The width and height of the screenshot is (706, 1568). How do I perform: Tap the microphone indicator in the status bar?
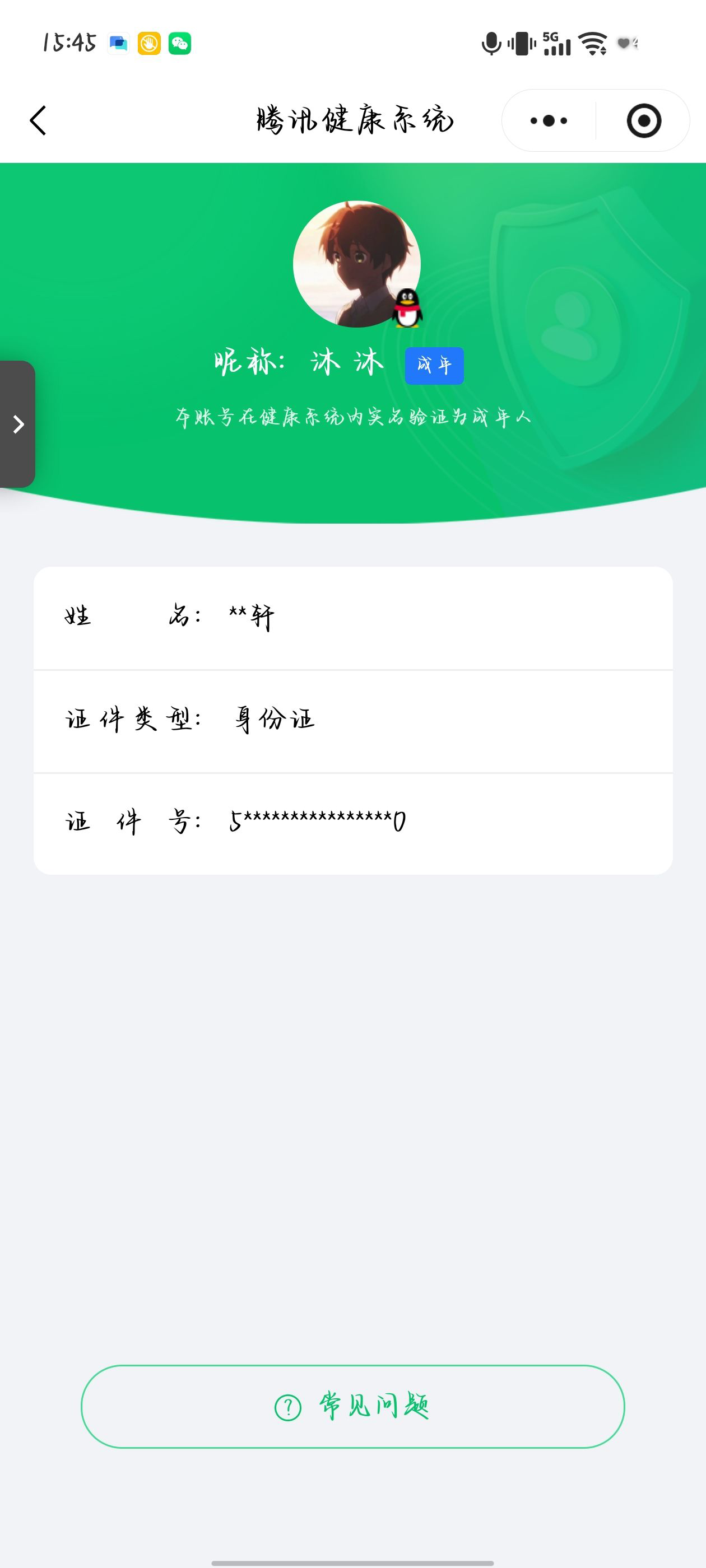click(491, 43)
